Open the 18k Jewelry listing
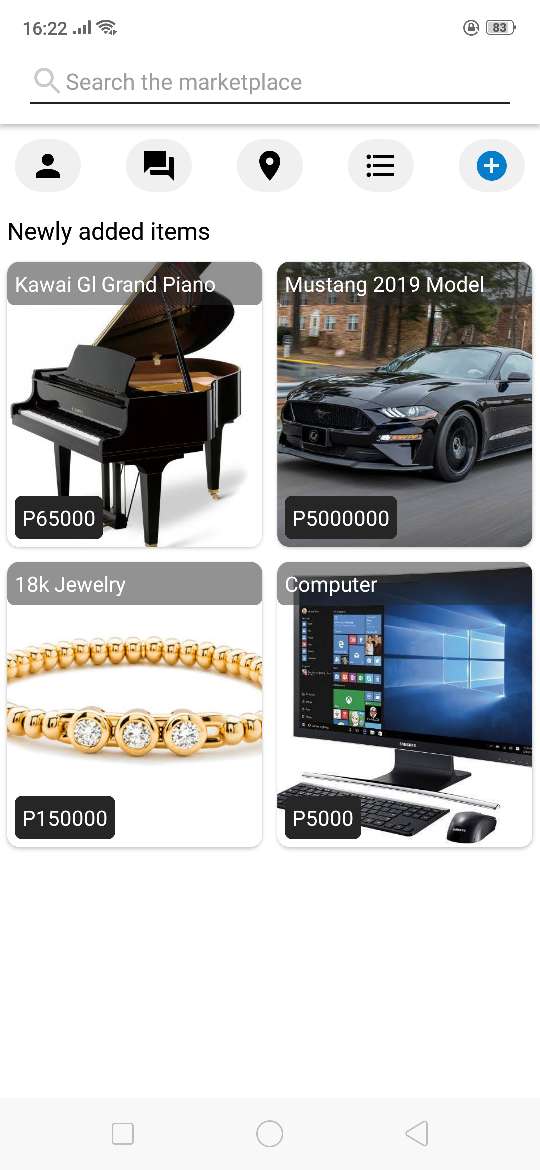The width and height of the screenshot is (540, 1170). [134, 704]
